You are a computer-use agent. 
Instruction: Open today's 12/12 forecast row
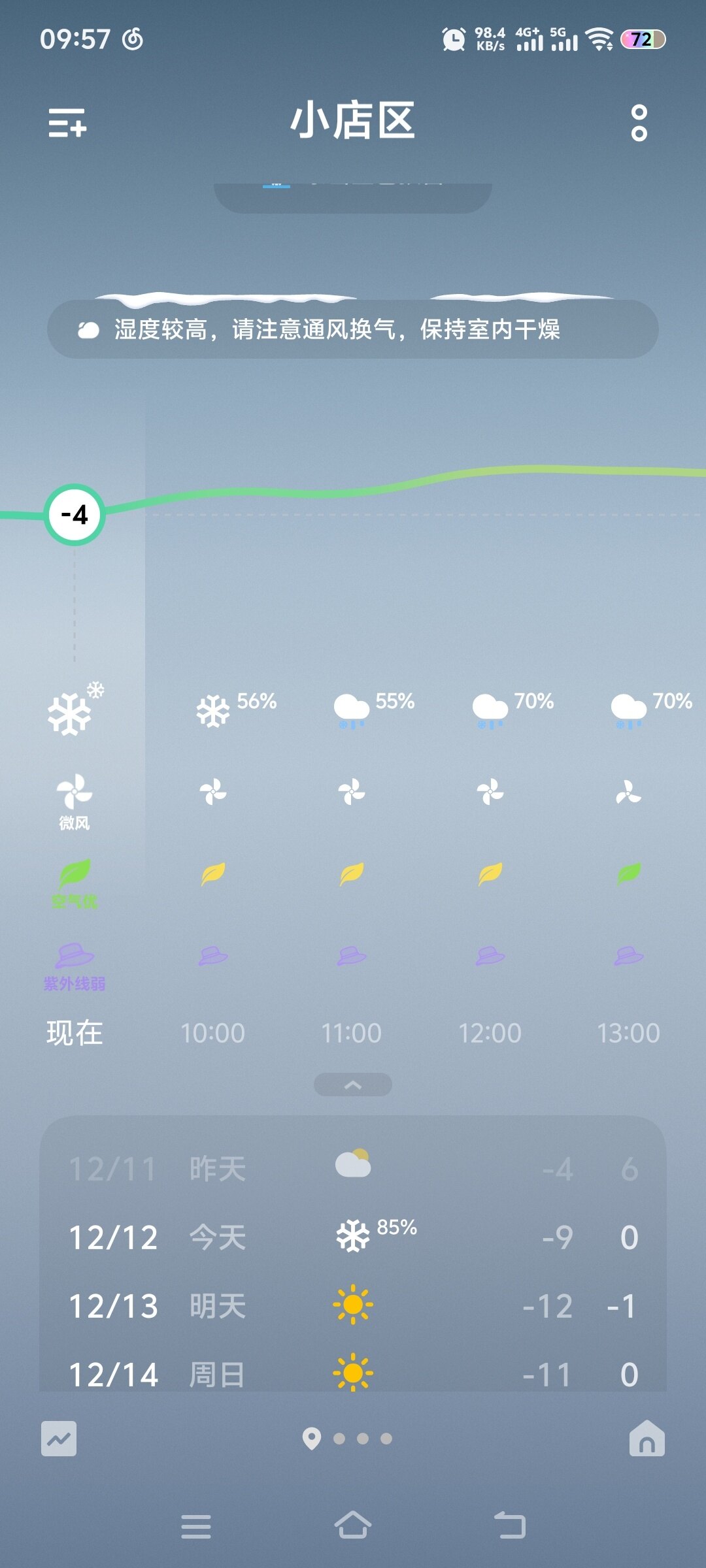coord(352,1237)
